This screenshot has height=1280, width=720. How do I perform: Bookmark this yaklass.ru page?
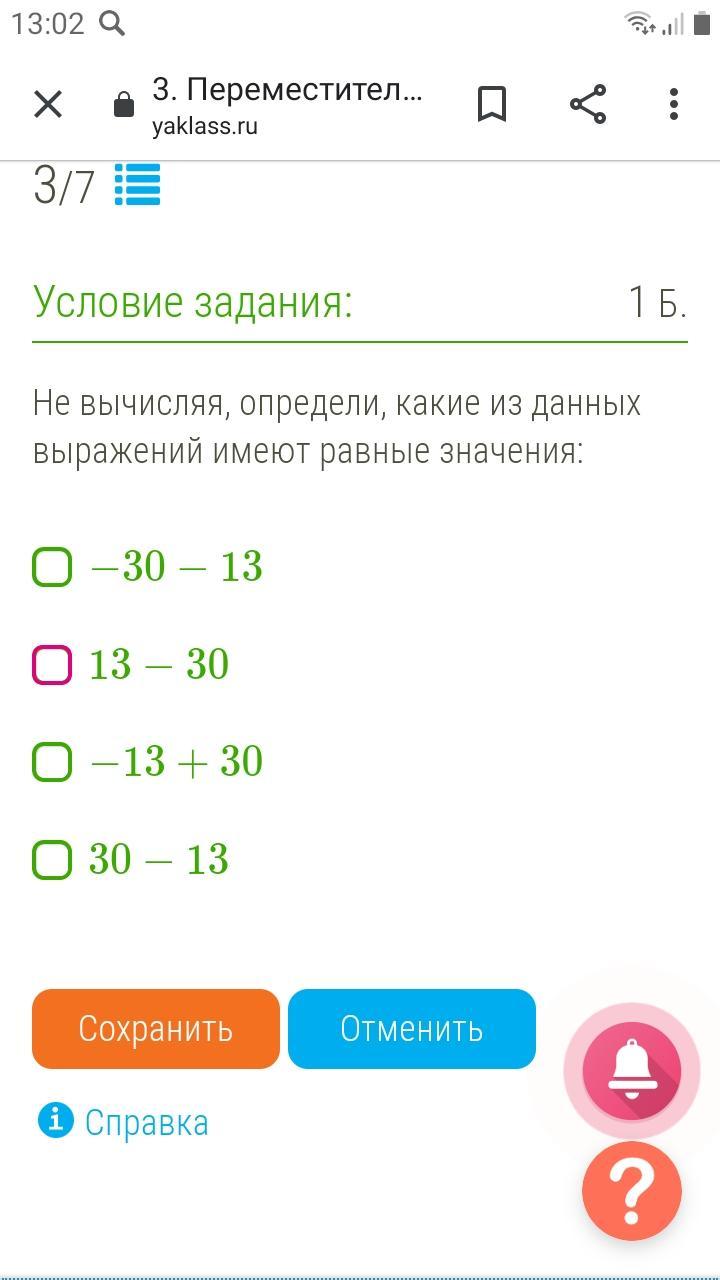coord(491,104)
